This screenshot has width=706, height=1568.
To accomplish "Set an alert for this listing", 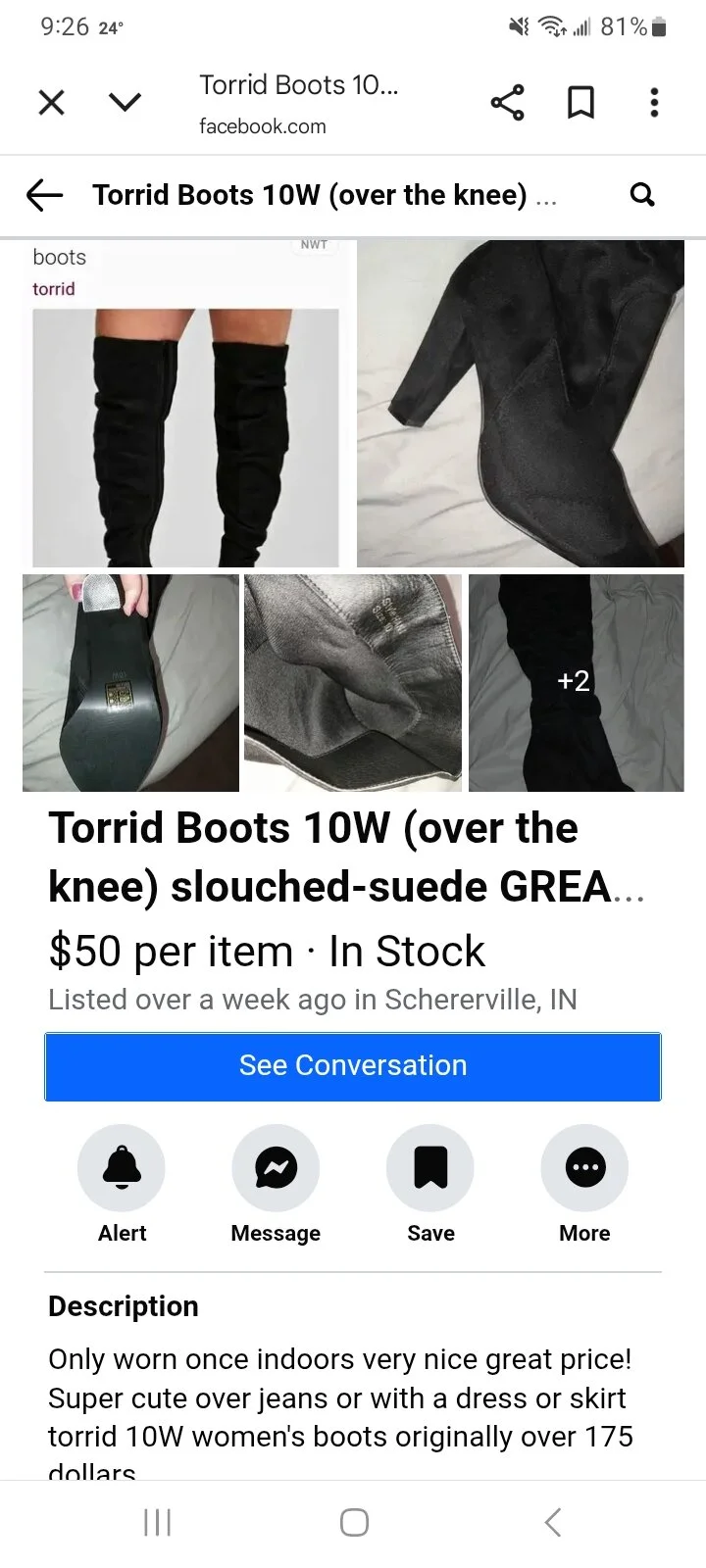I will [x=122, y=1167].
